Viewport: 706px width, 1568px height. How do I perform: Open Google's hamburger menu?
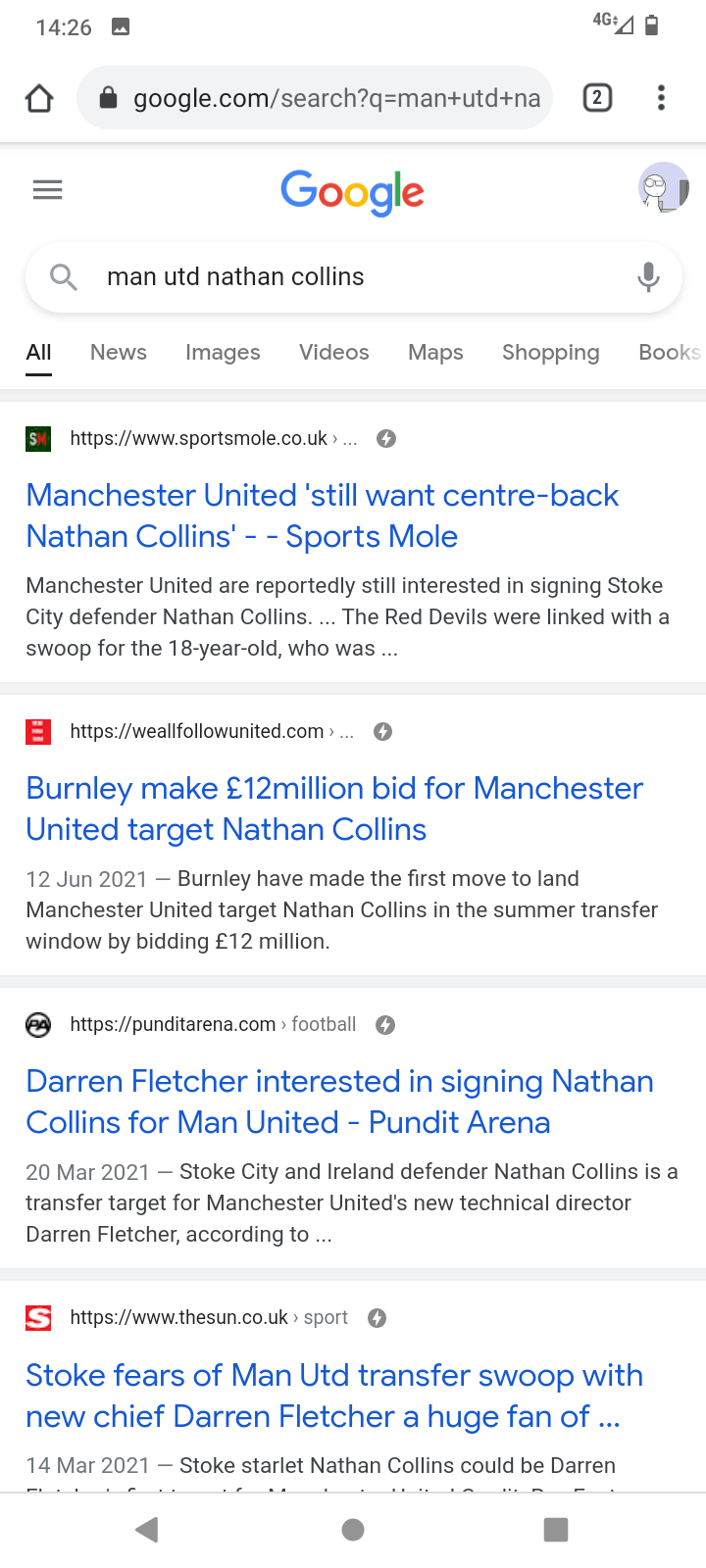[47, 190]
